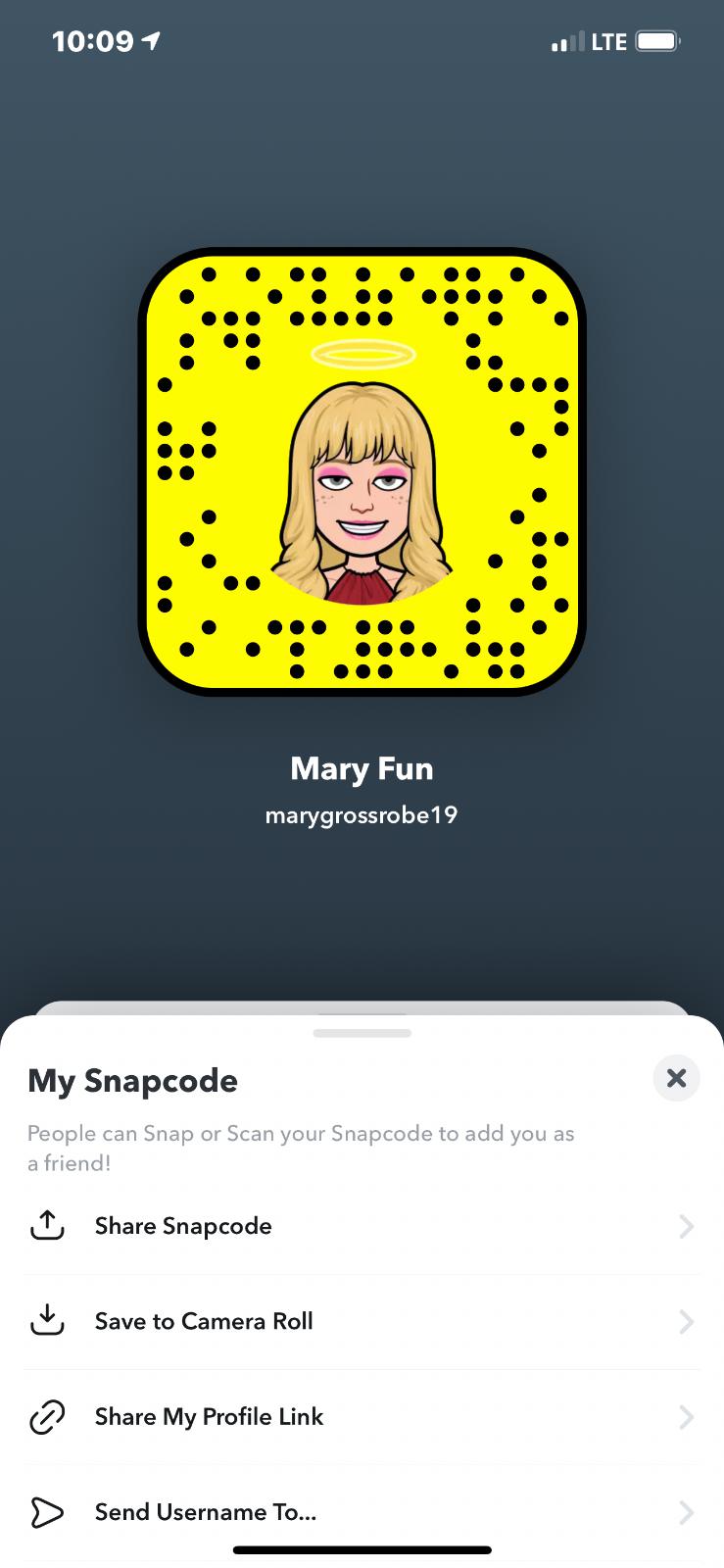724x1568 pixels.
Task: Close the My Snapcode sheet
Action: pos(676,1078)
